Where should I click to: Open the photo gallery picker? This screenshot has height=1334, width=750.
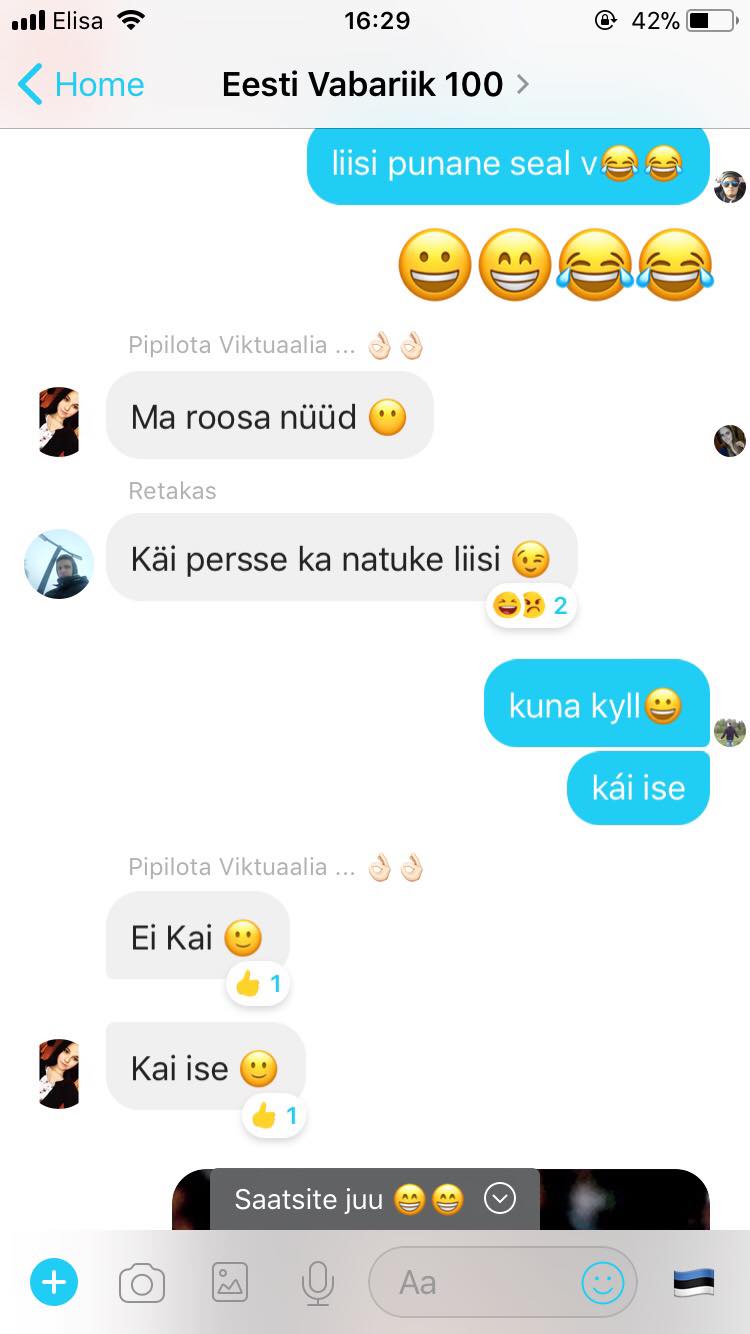click(x=230, y=1282)
